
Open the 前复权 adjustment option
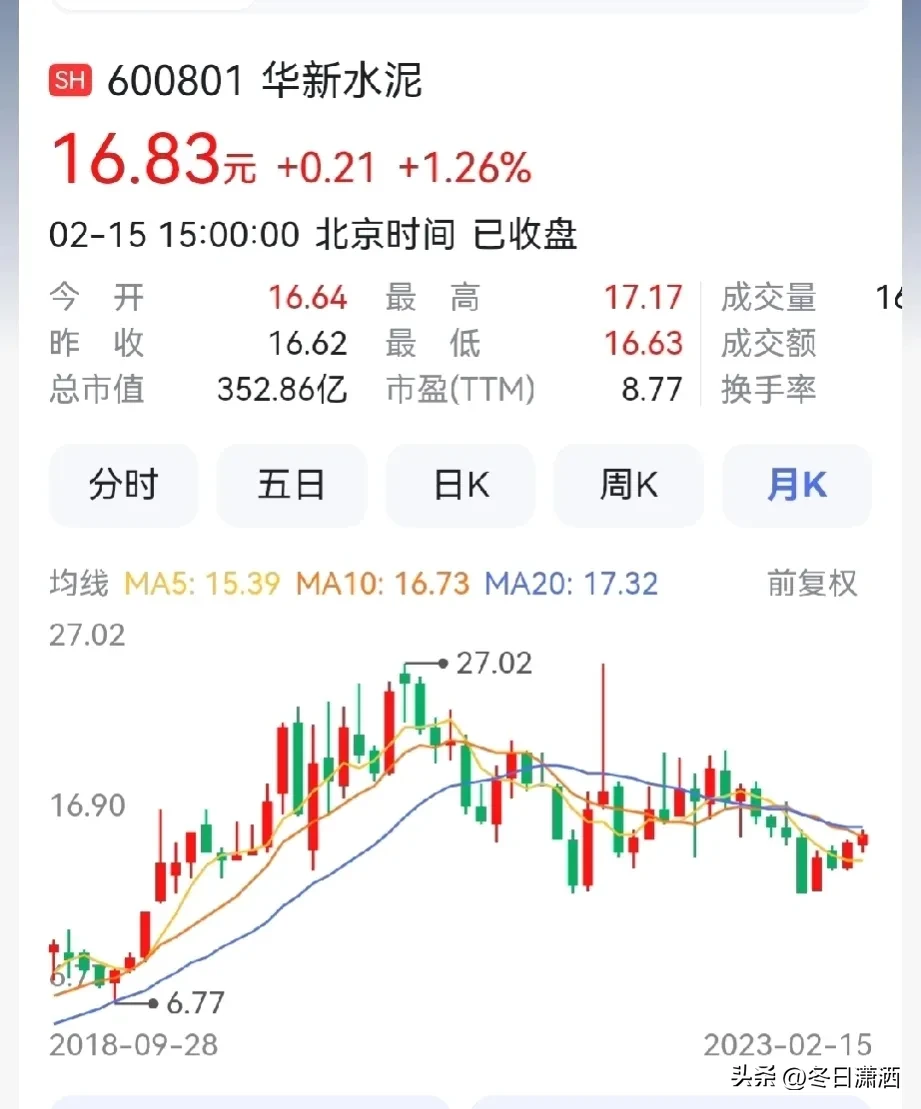(812, 583)
